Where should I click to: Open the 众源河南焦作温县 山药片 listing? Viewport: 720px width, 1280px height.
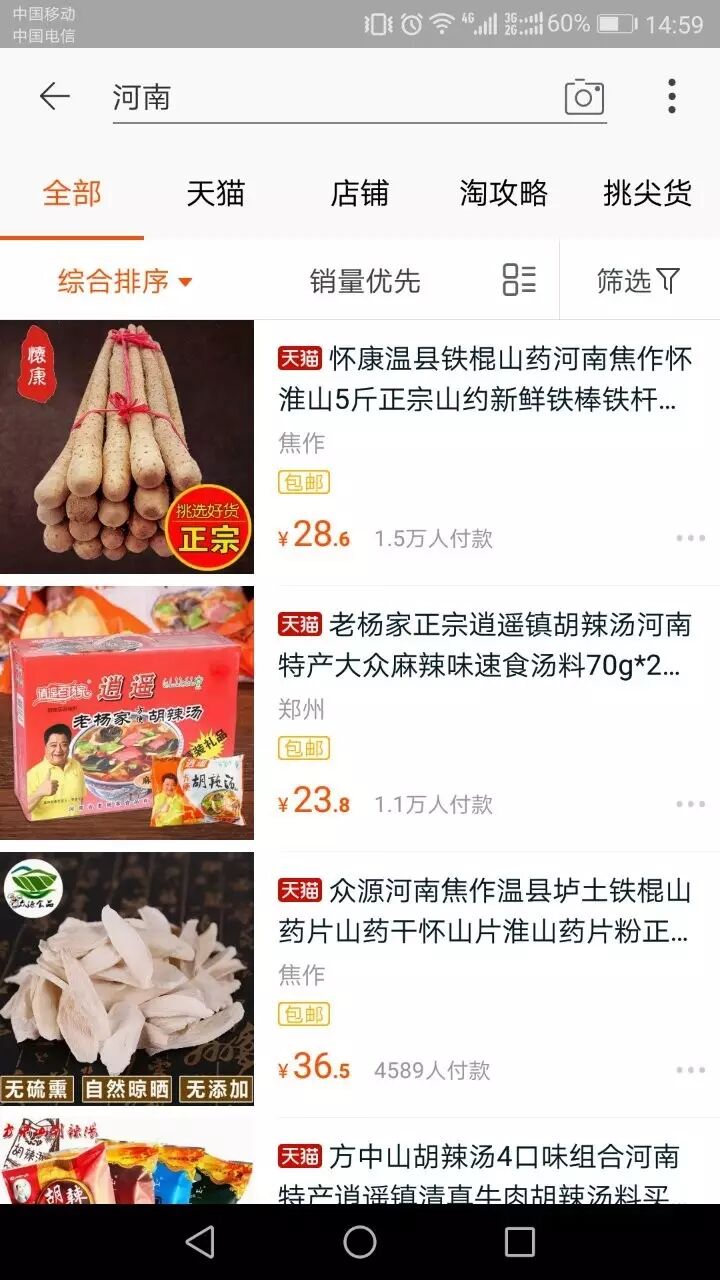pos(360,979)
